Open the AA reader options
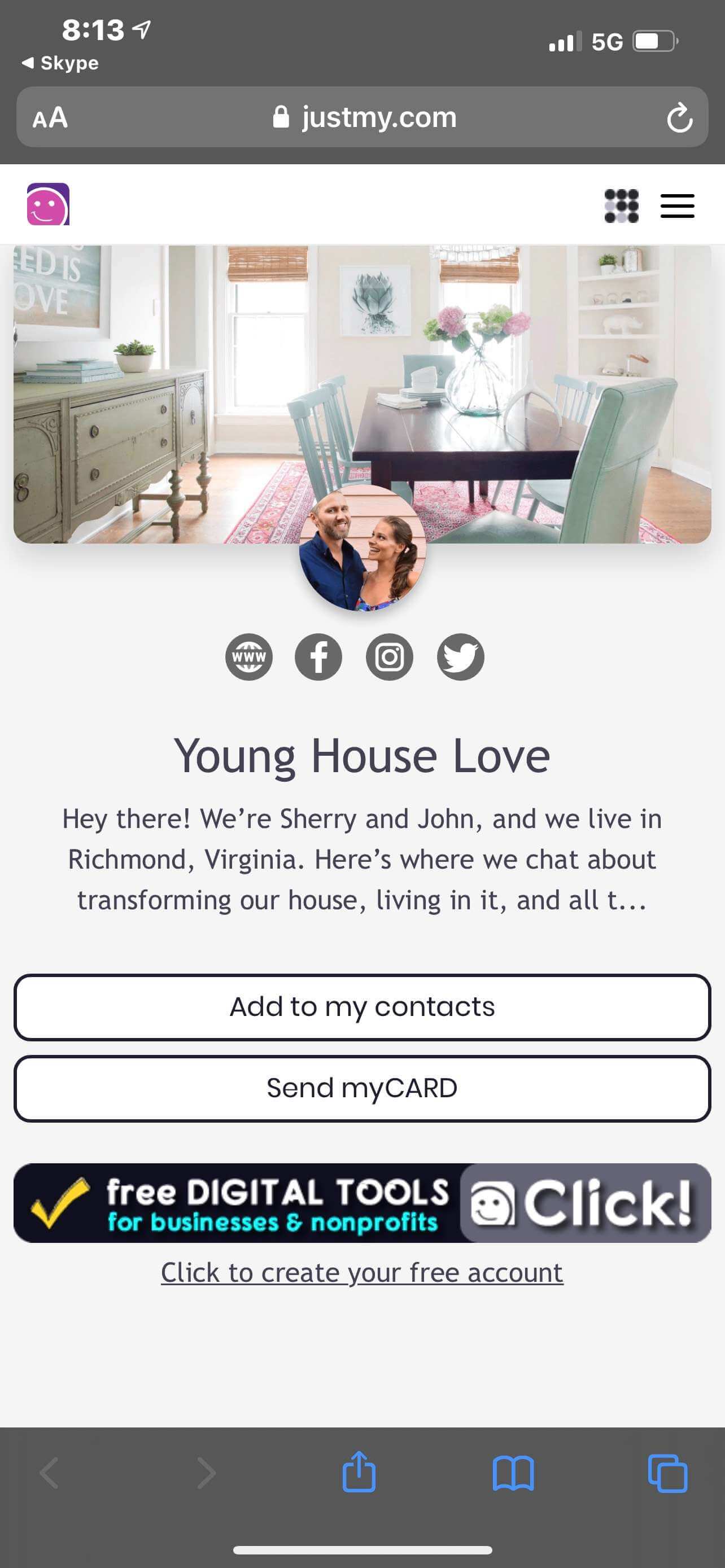This screenshot has height=1568, width=725. (x=50, y=117)
